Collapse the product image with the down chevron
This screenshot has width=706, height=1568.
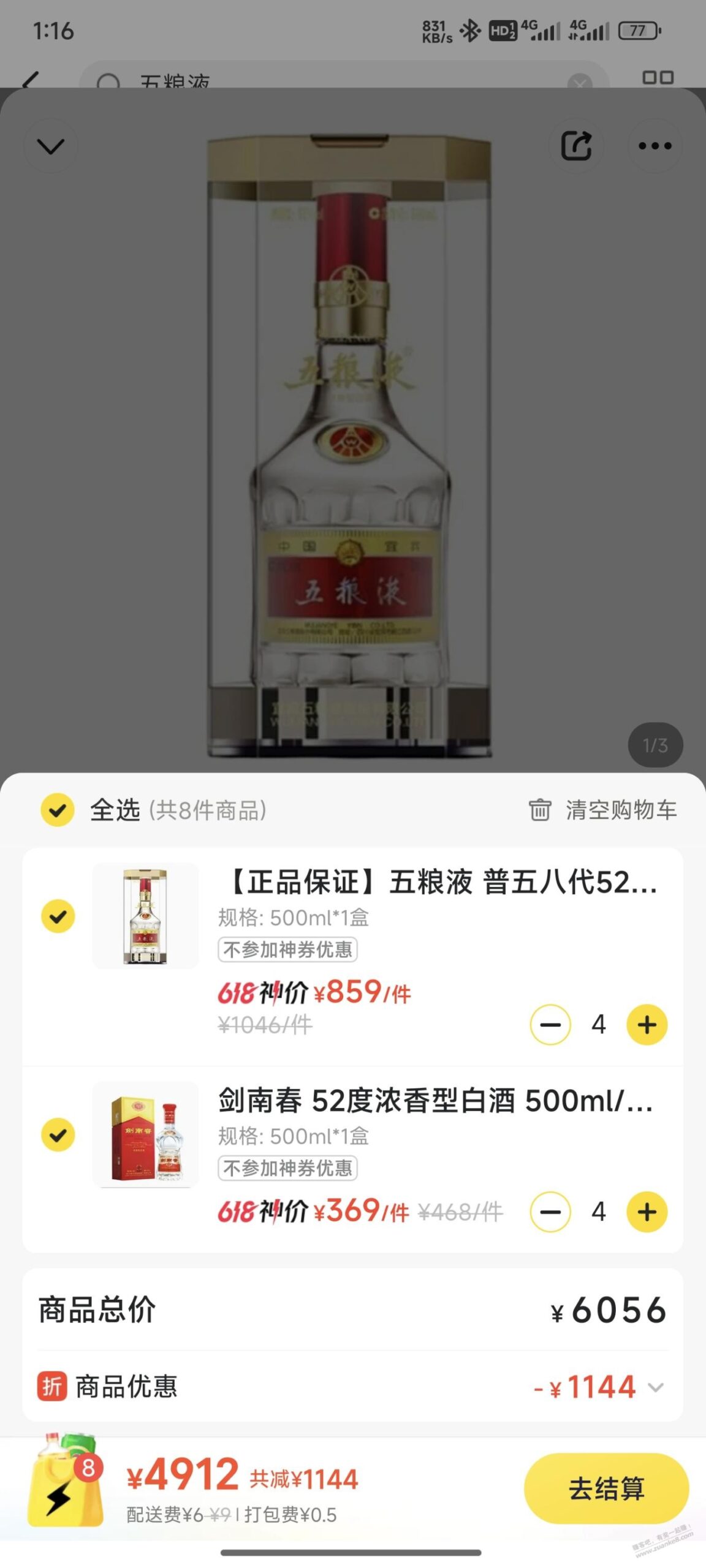click(50, 145)
